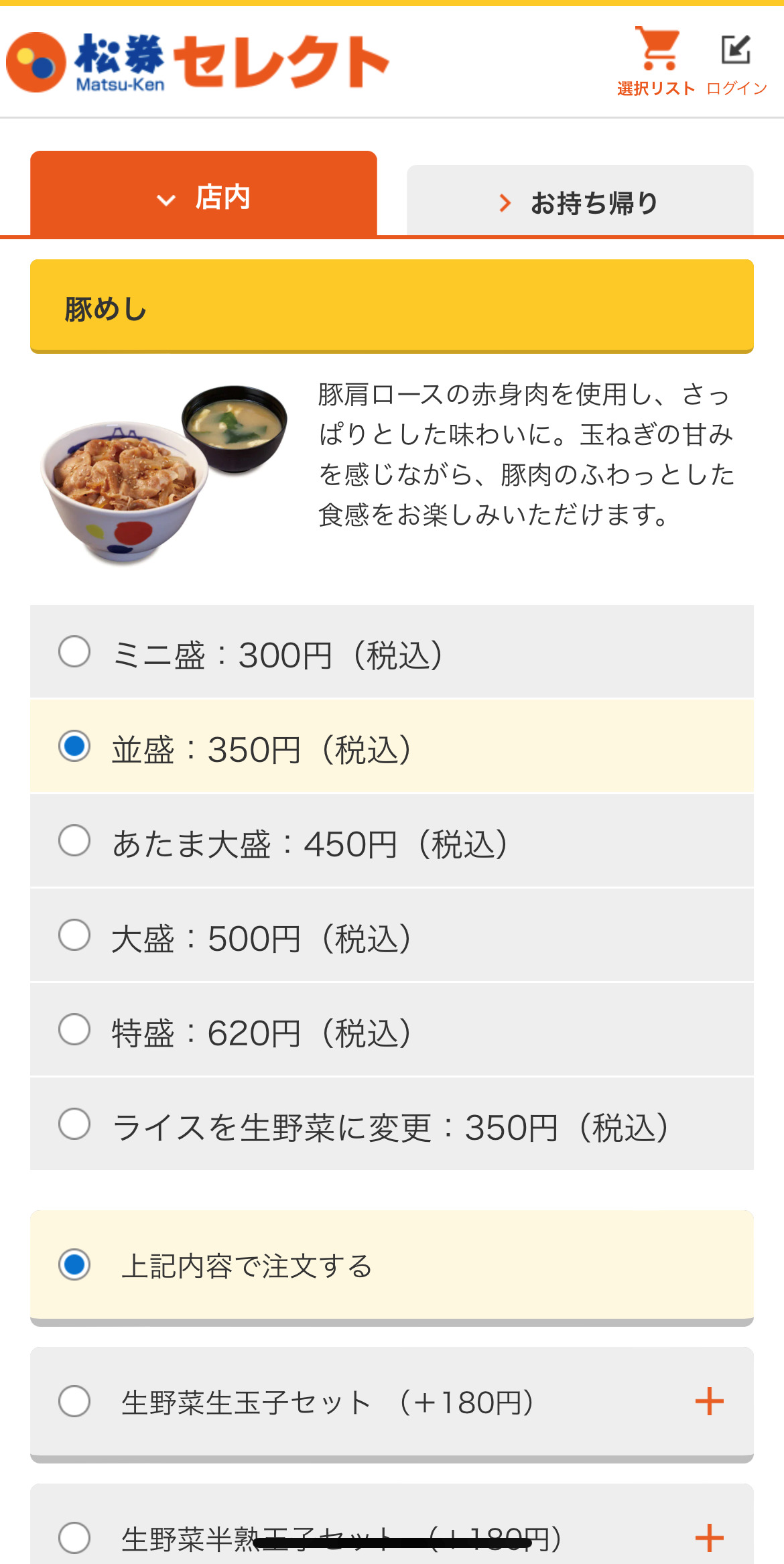Switch to the お持ち帰り tab
The image size is (784, 1564).
[x=580, y=201]
